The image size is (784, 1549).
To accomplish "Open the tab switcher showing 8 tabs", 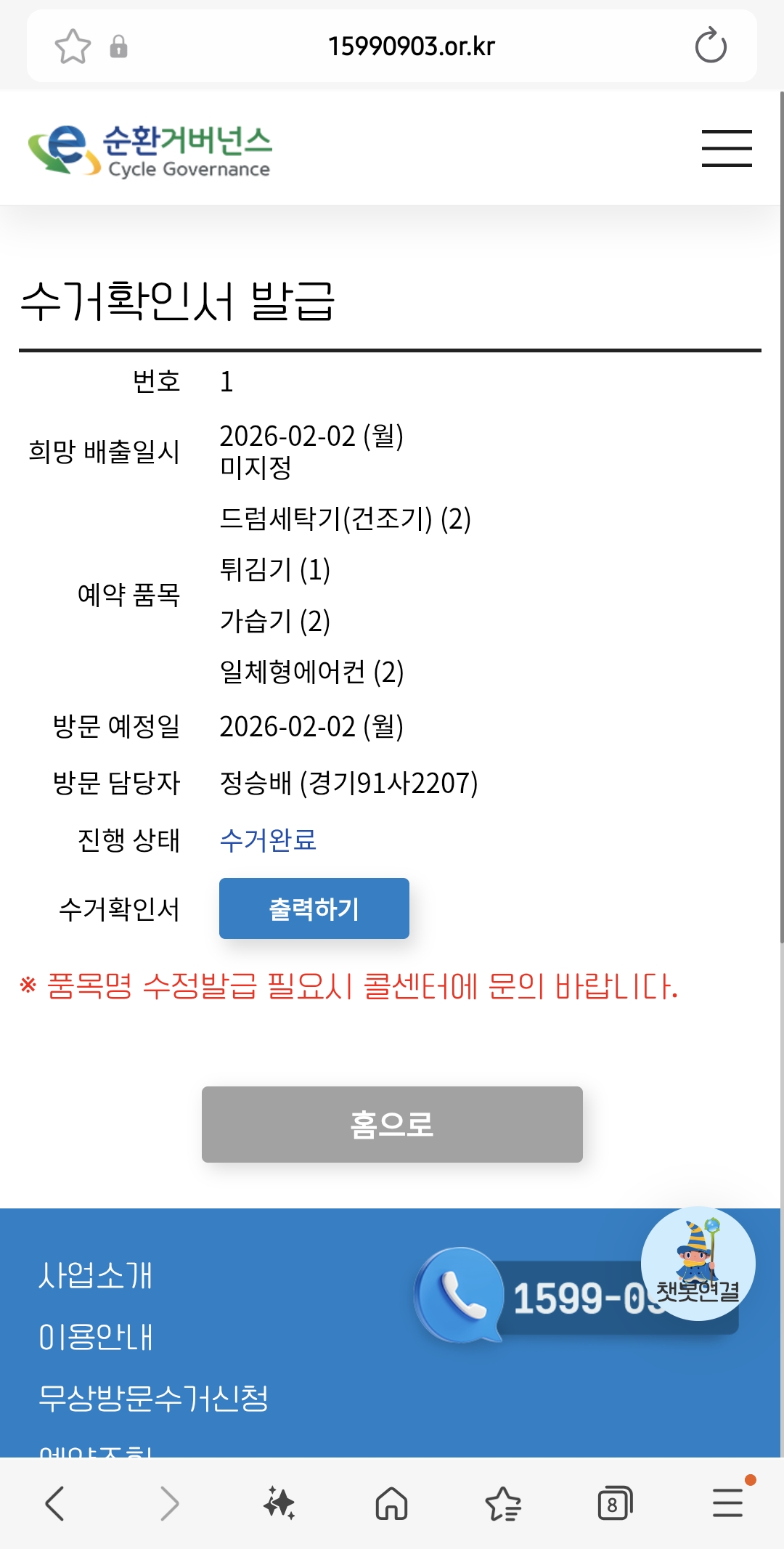I will (x=614, y=1503).
